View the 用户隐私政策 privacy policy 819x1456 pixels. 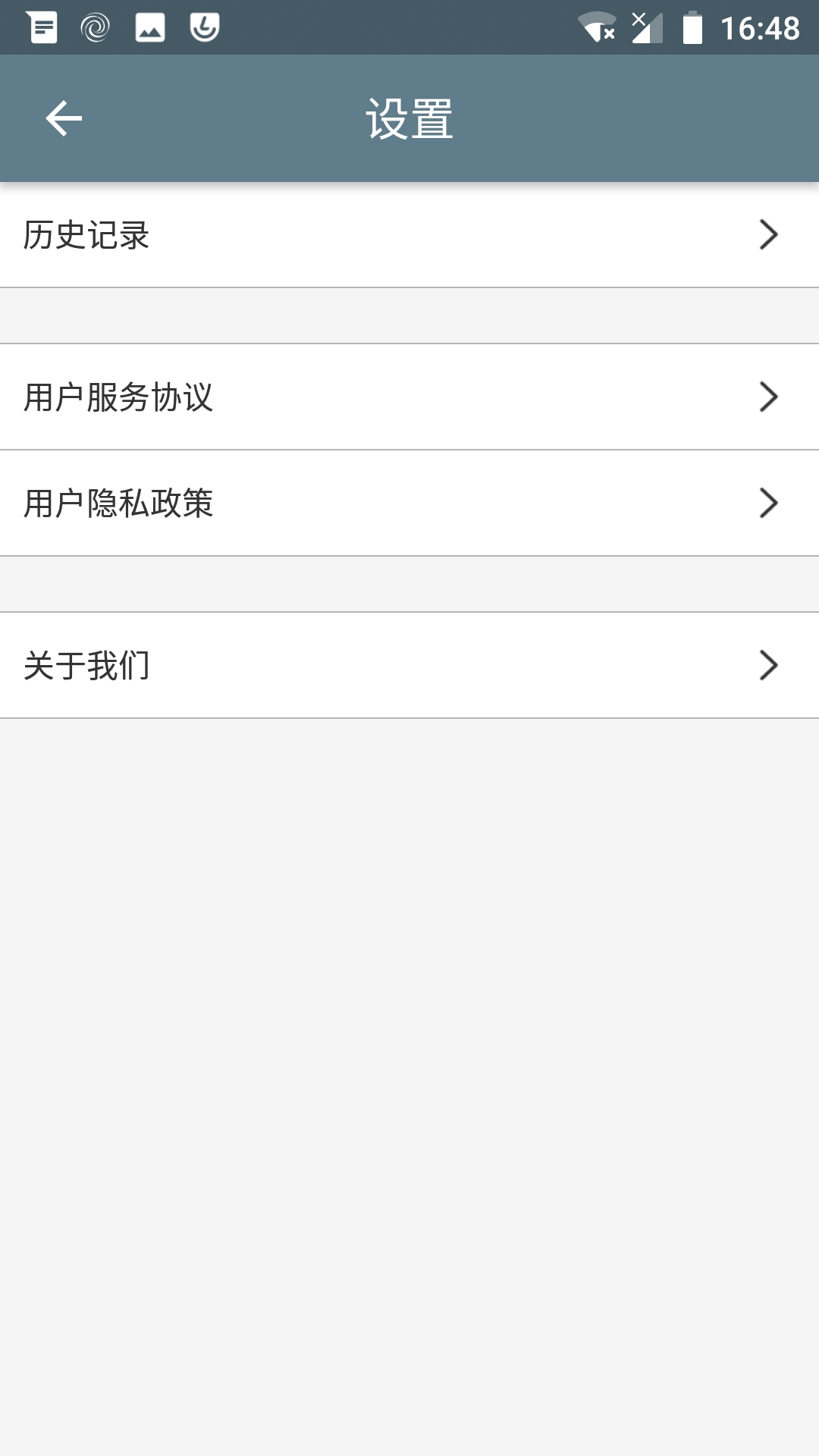[x=119, y=501]
